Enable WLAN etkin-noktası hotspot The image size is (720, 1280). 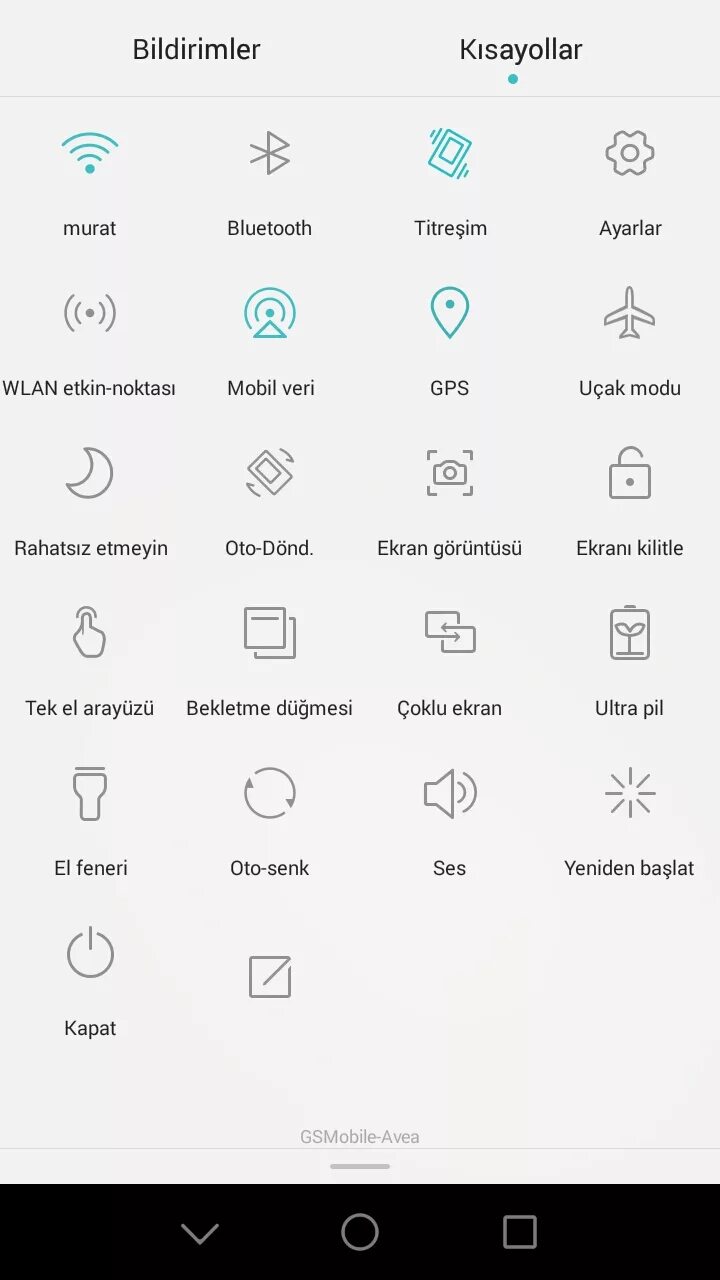pos(90,314)
